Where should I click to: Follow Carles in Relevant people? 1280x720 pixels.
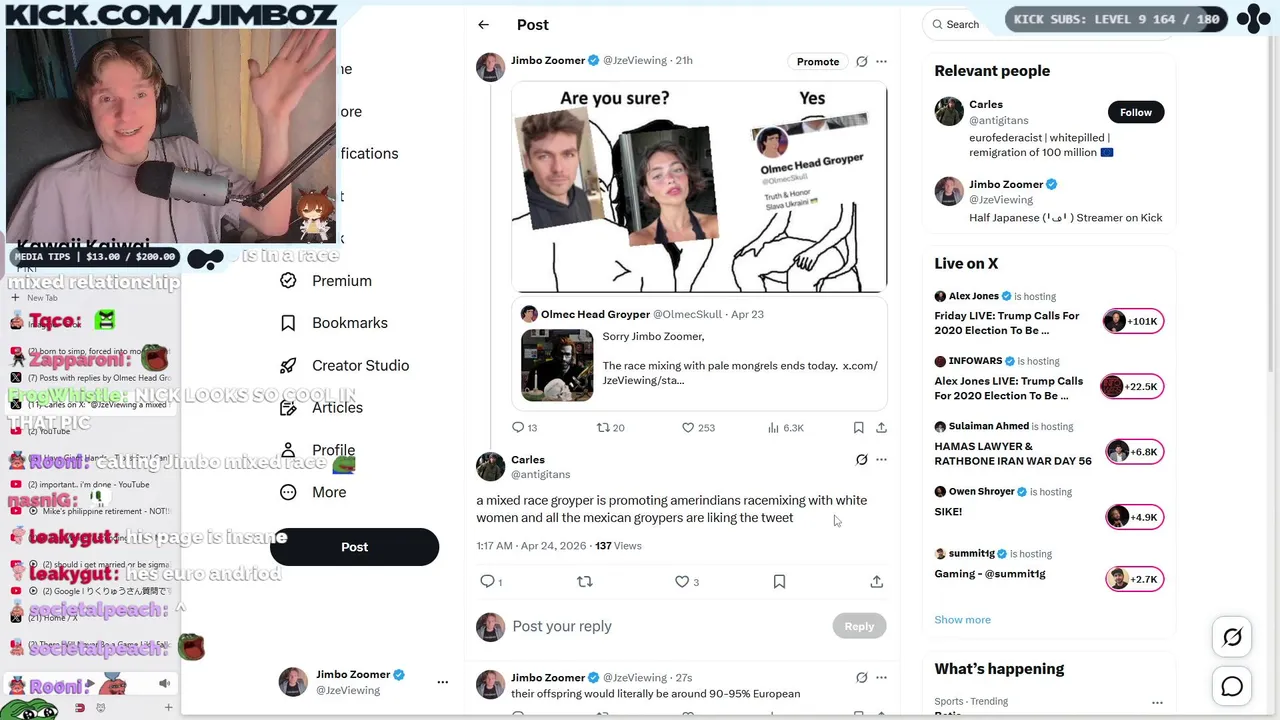pyautogui.click(x=1135, y=112)
